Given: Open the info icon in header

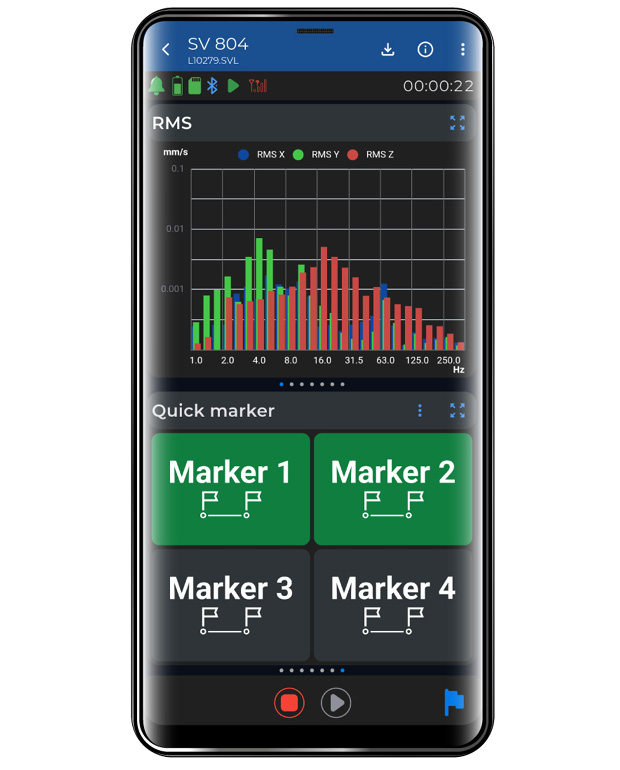Looking at the screenshot, I should pos(425,50).
